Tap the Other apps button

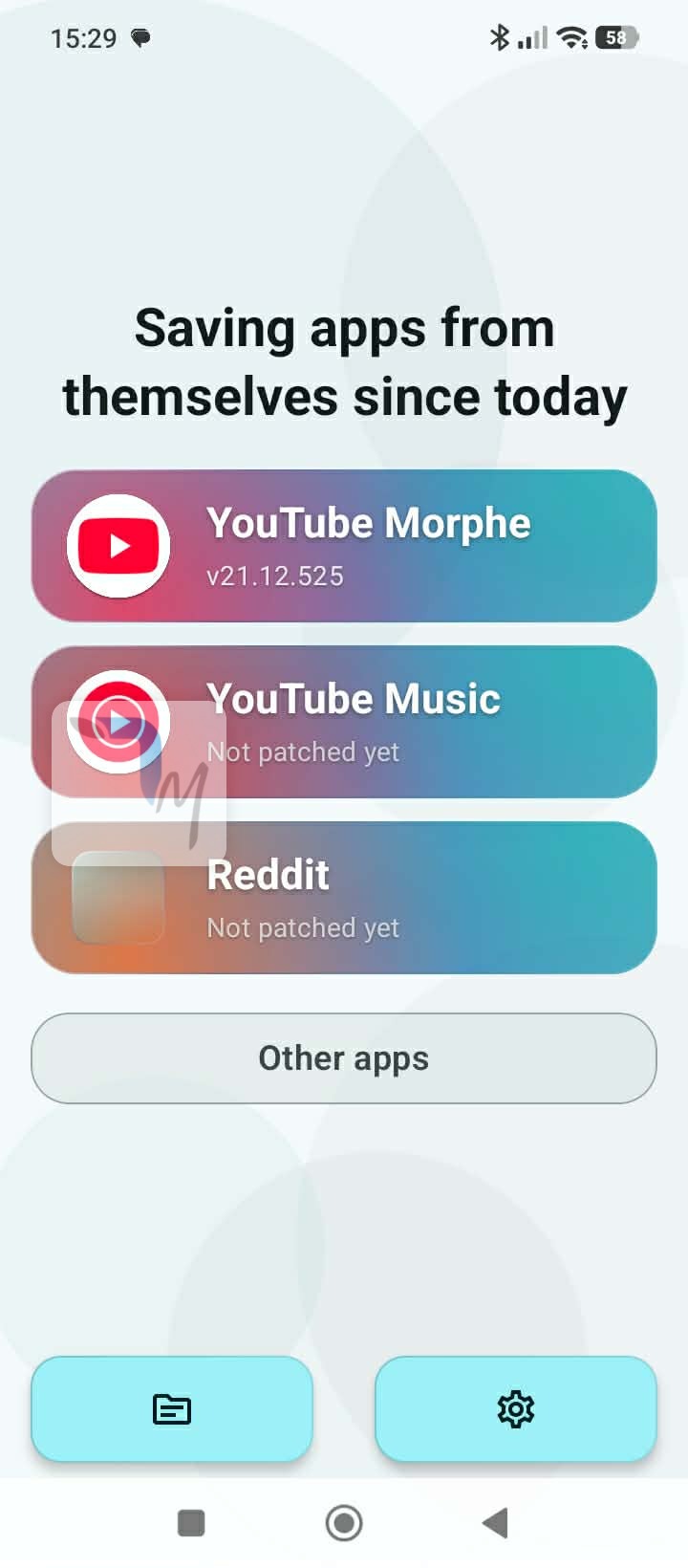[344, 1058]
